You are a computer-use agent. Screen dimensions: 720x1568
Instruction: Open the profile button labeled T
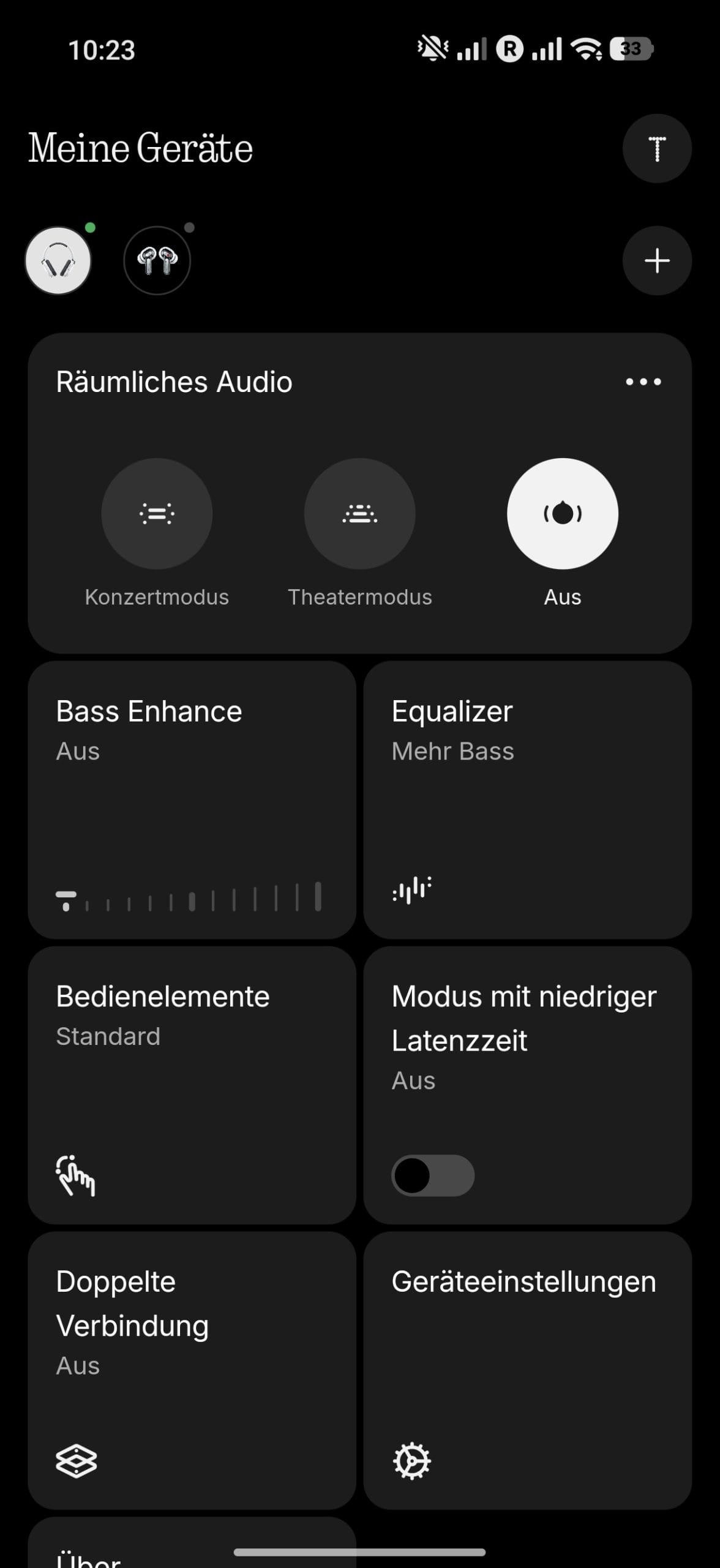click(x=656, y=148)
